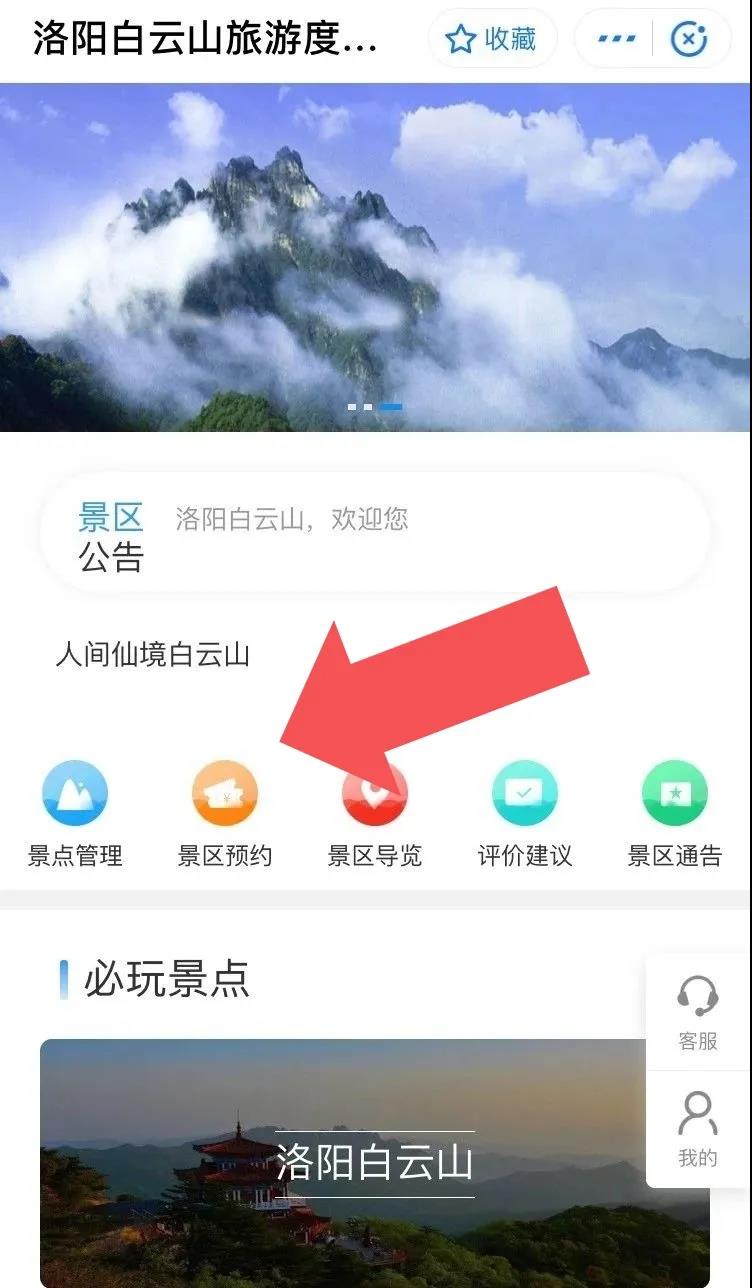Tap the mountain banner image
This screenshot has height=1288, width=752.
point(375,257)
